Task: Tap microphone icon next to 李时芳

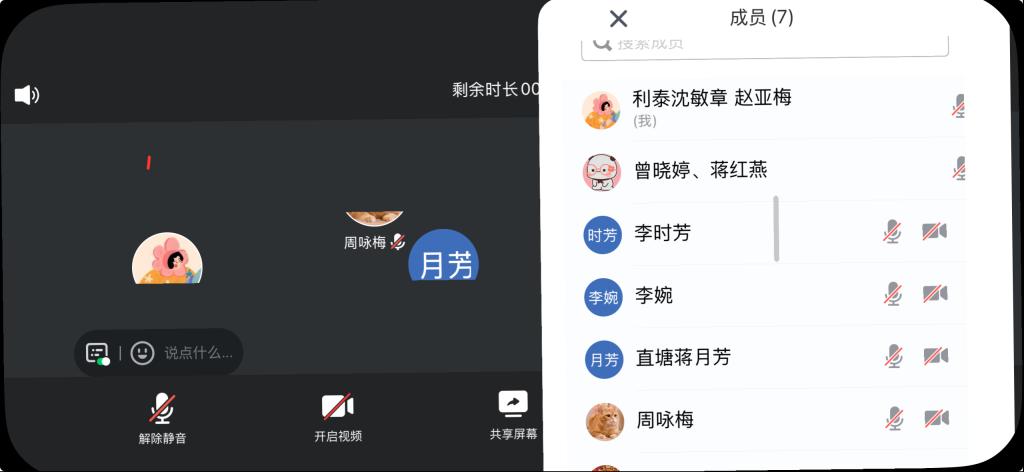Action: click(x=892, y=232)
